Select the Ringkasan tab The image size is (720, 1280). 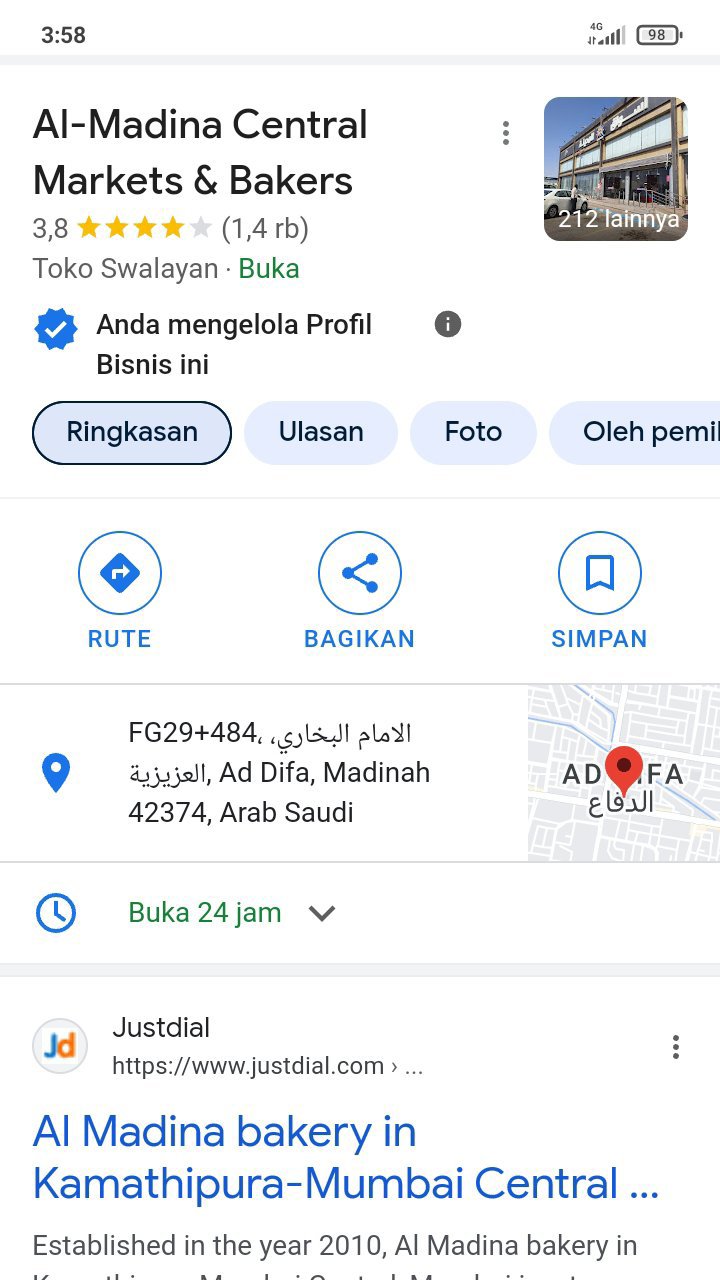point(132,433)
